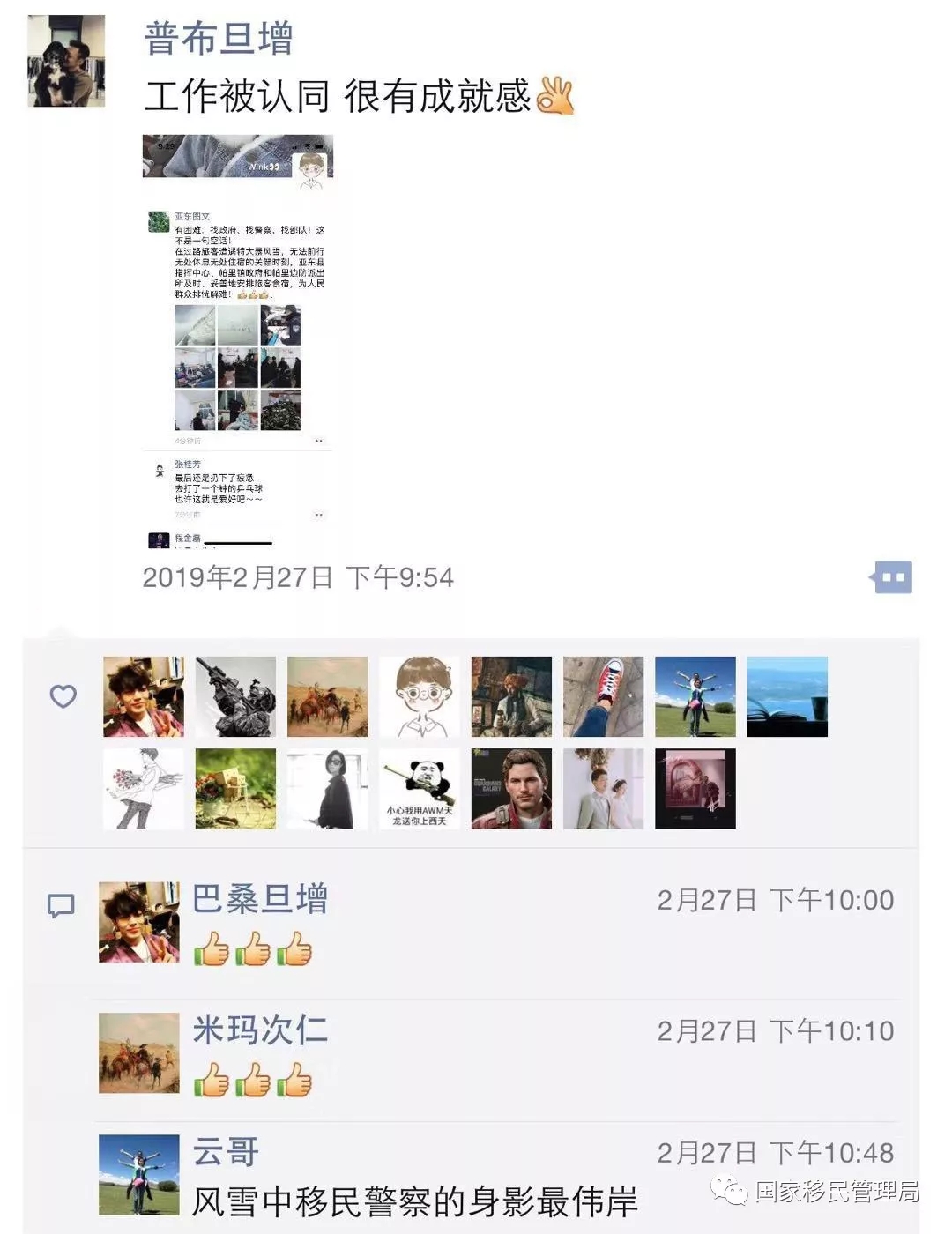
Task: Open 普布旦增's profile from the name
Action: tap(219, 38)
